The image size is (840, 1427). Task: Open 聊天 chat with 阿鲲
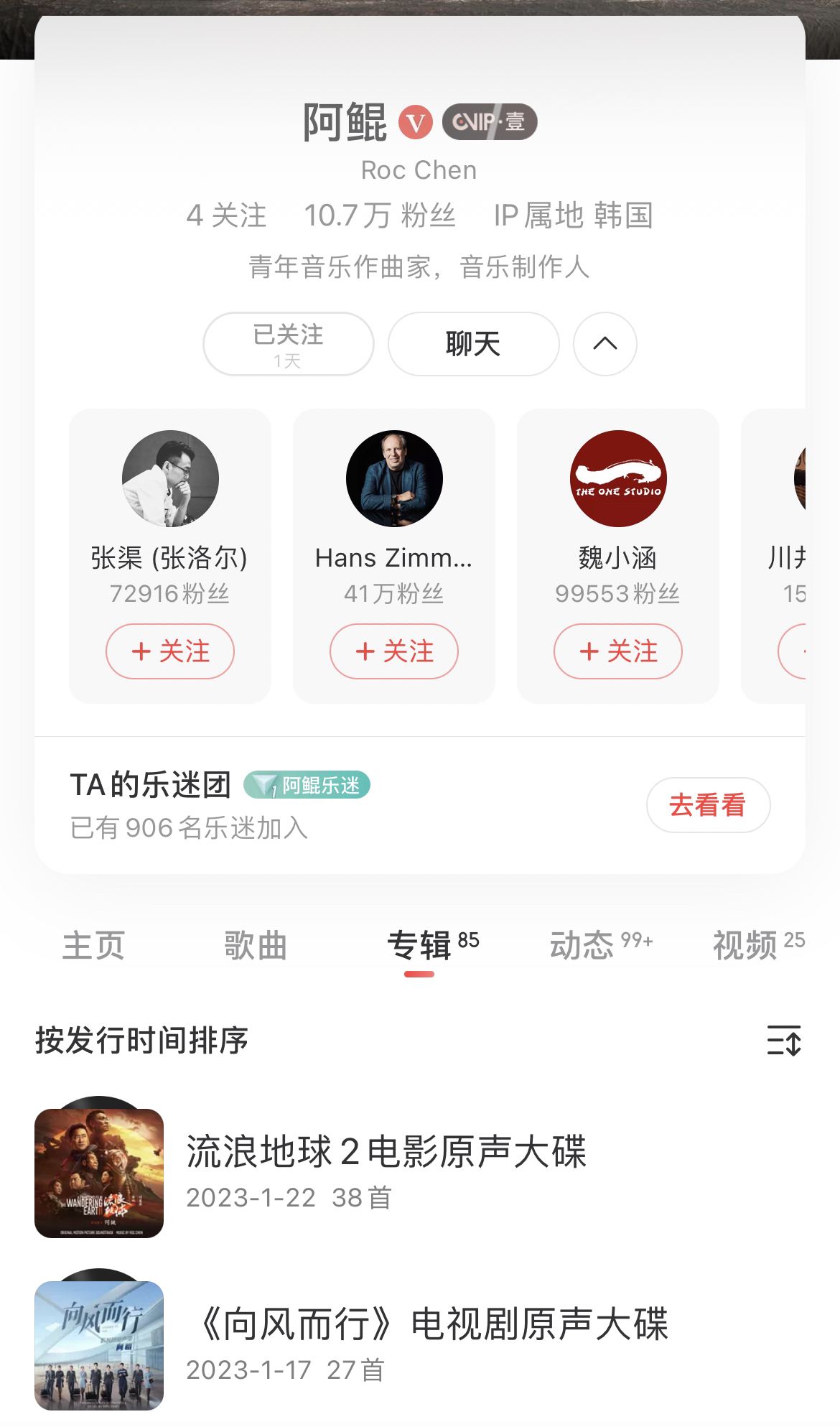(473, 343)
